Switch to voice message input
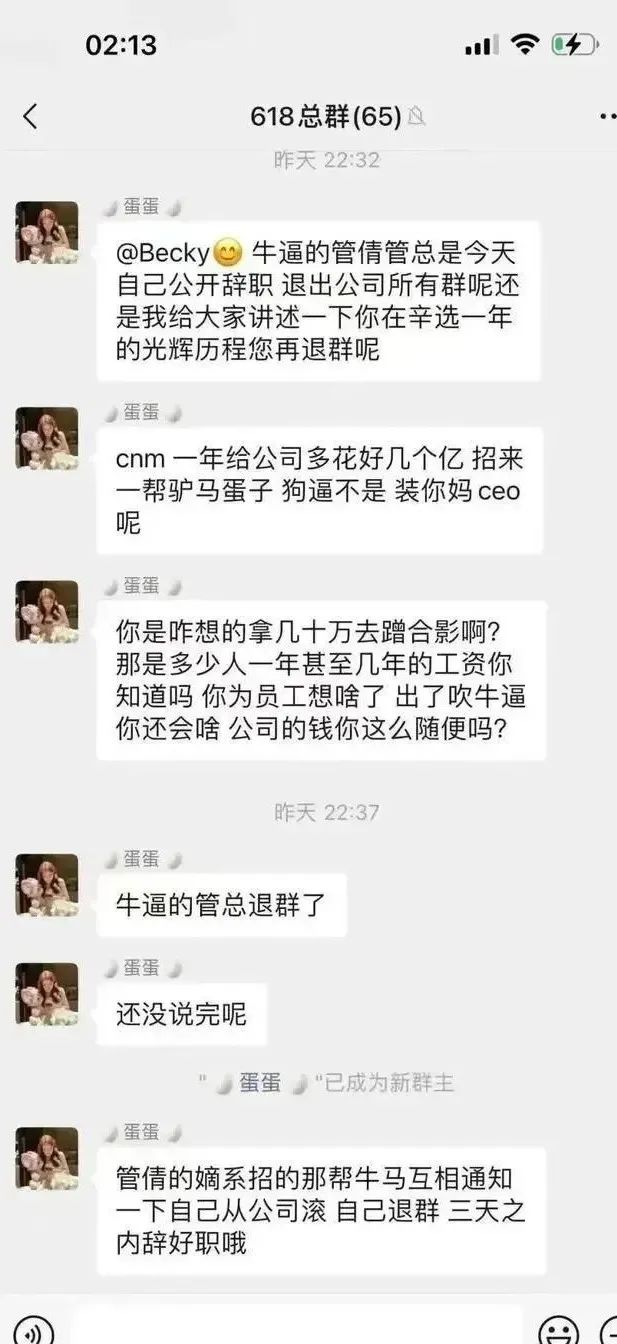 [33, 1330]
